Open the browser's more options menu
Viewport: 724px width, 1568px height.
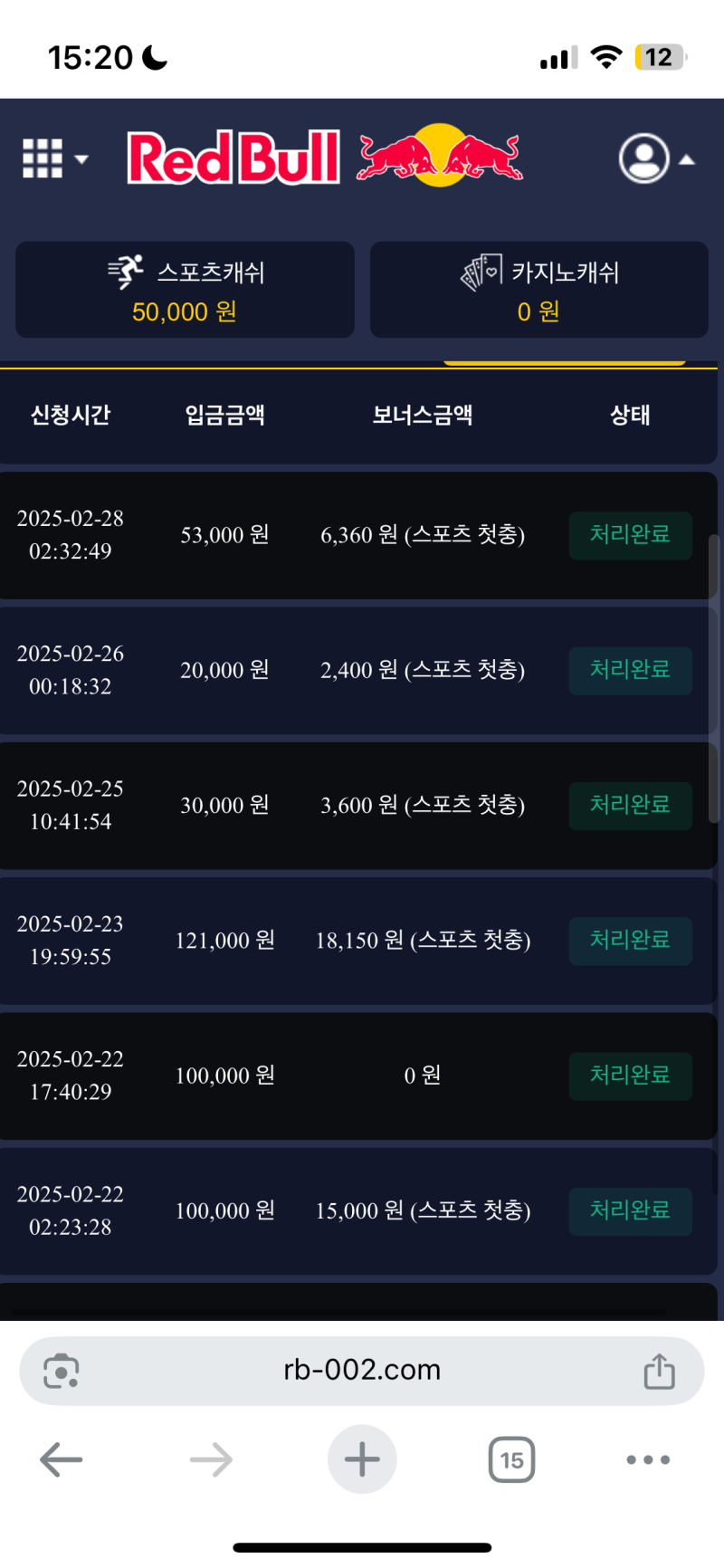coord(648,1459)
